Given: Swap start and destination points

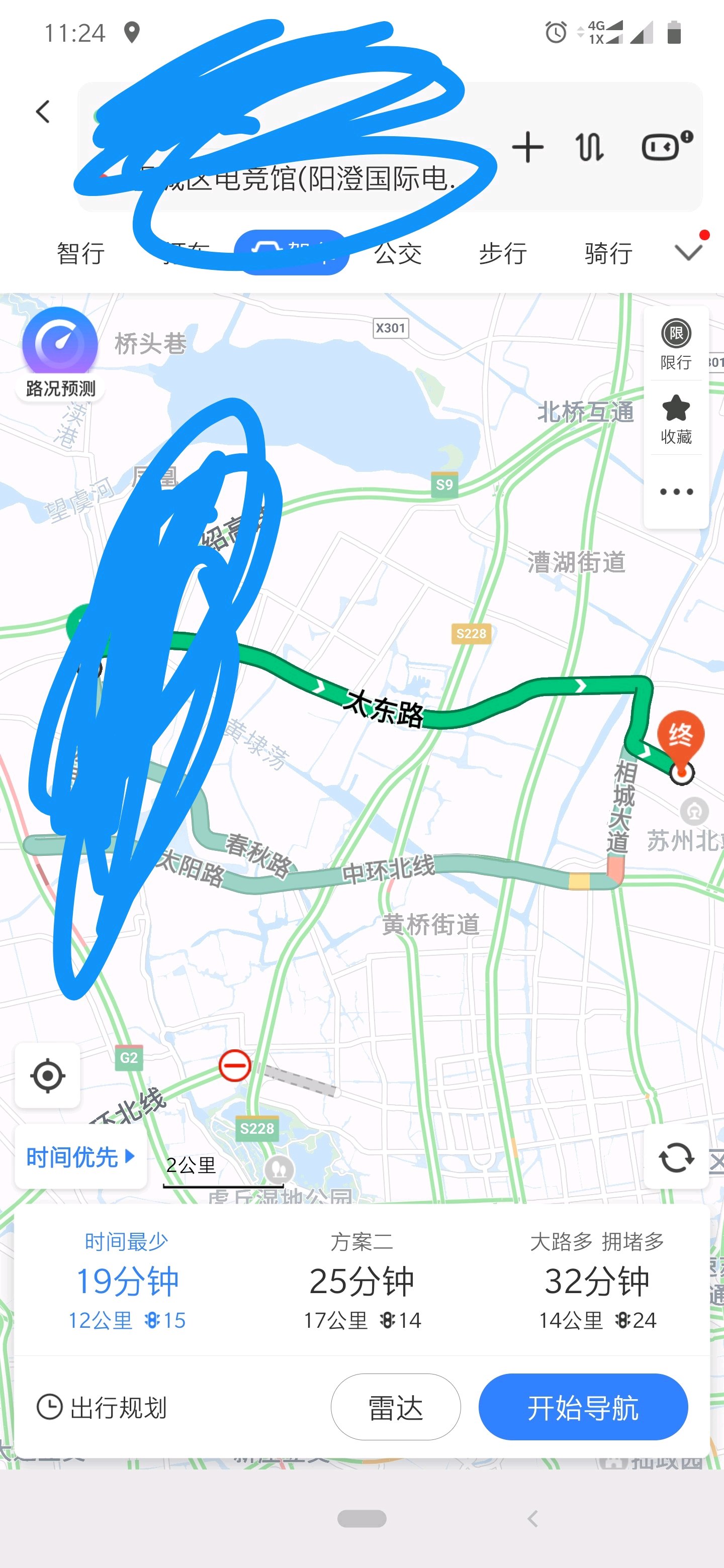Looking at the screenshot, I should (x=589, y=148).
